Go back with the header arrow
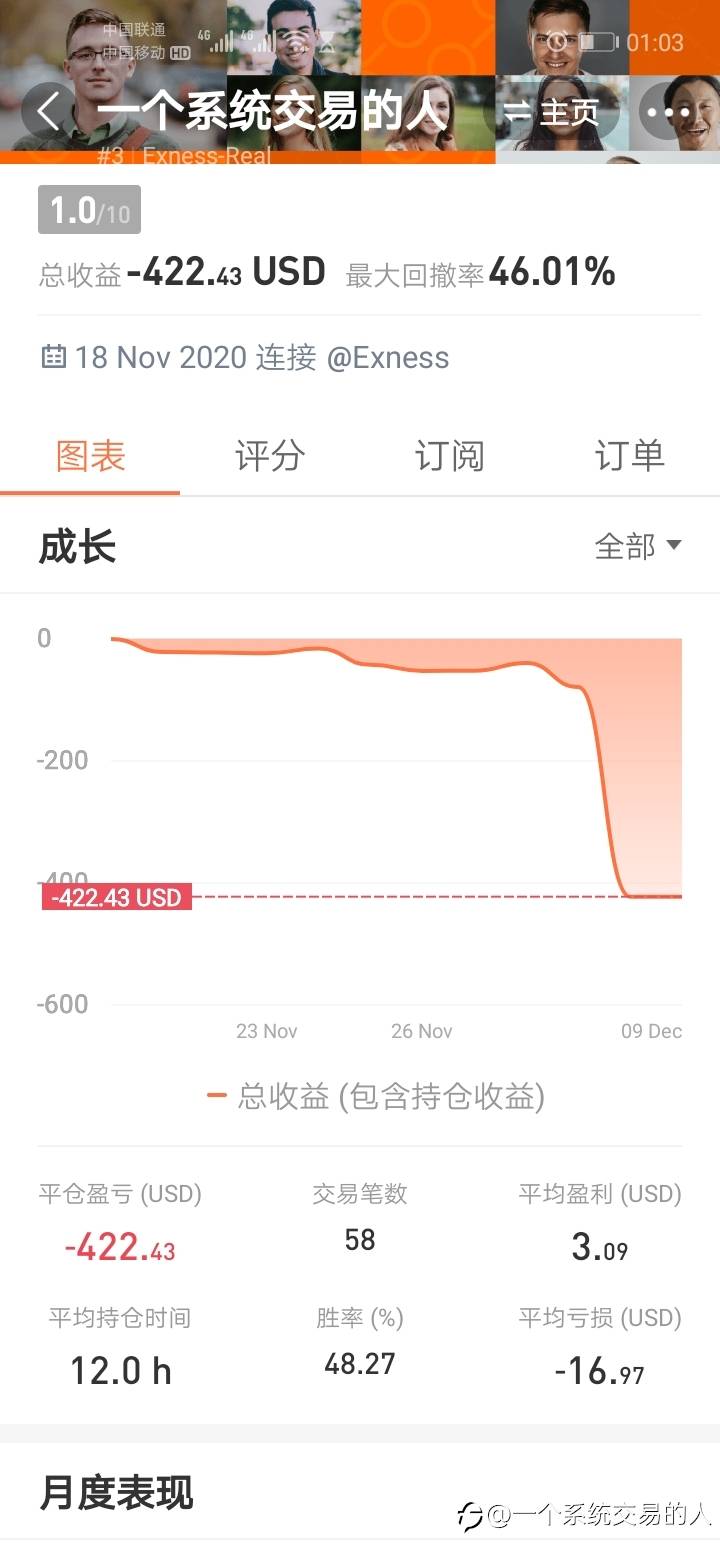The height and width of the screenshot is (1560, 720). [x=49, y=111]
